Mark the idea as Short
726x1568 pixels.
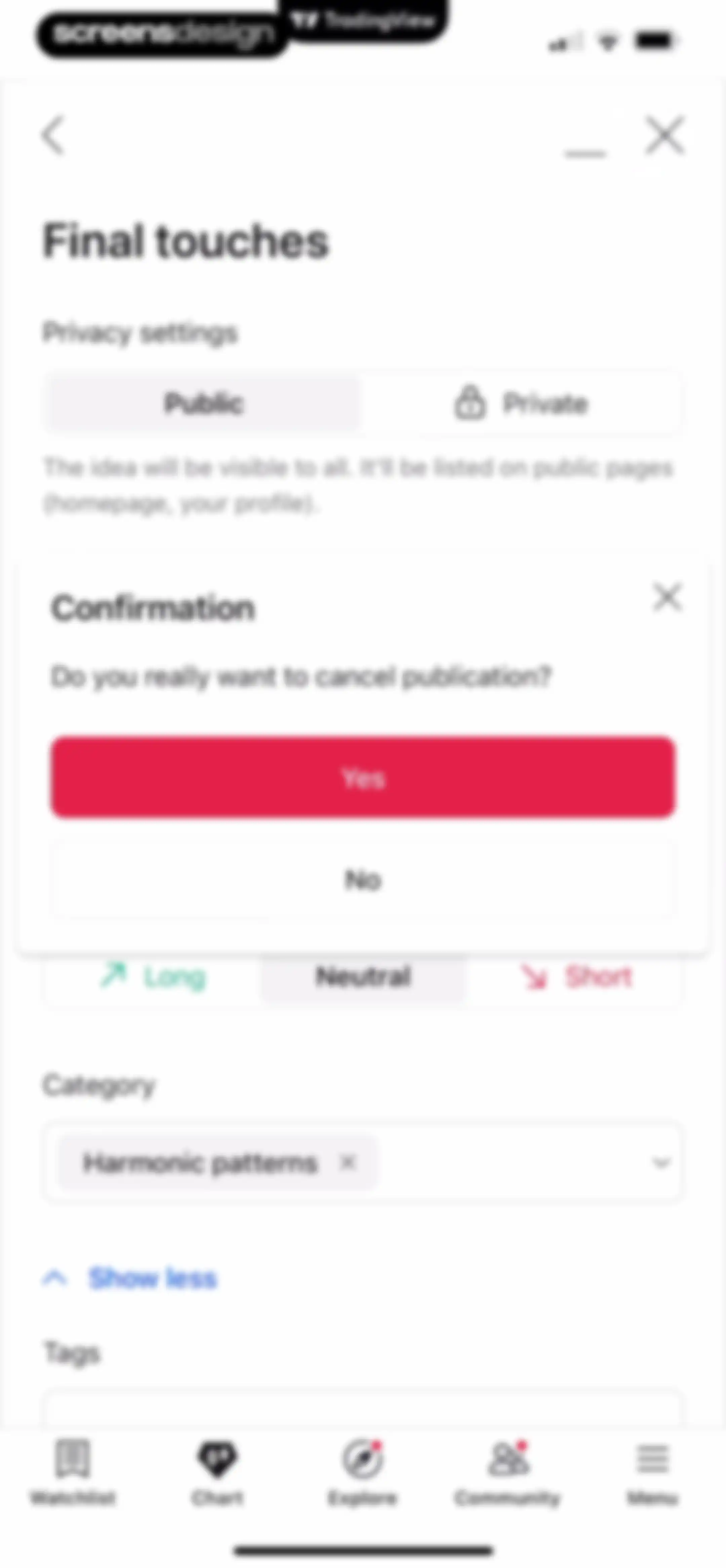click(576, 976)
